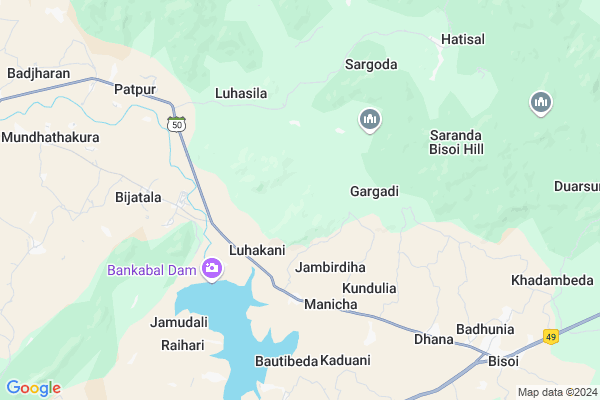Open the Bankabal Dam place marker
600x400 pixels.
212,268
